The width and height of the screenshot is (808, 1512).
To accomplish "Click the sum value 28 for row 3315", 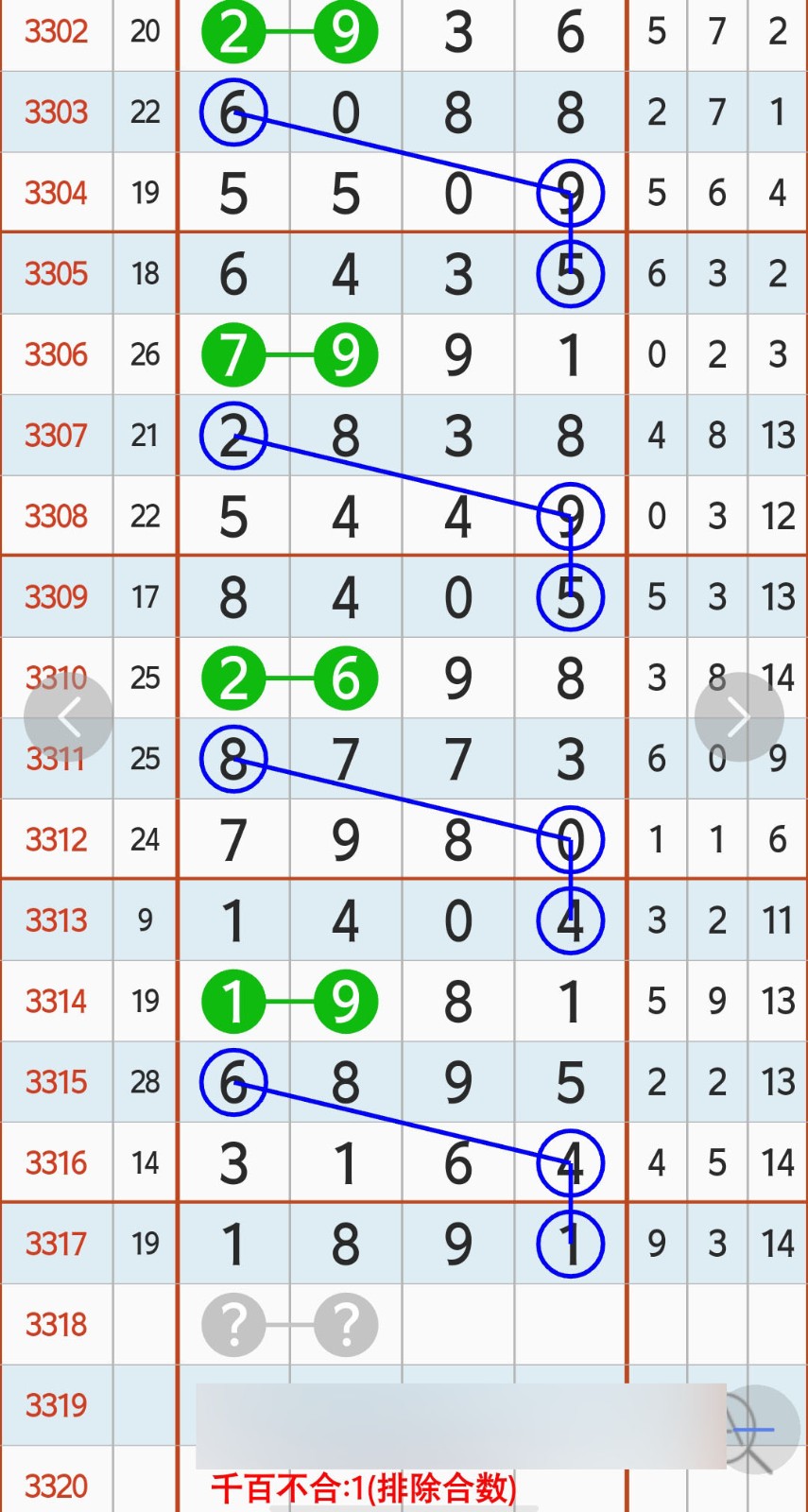I will point(145,1082).
